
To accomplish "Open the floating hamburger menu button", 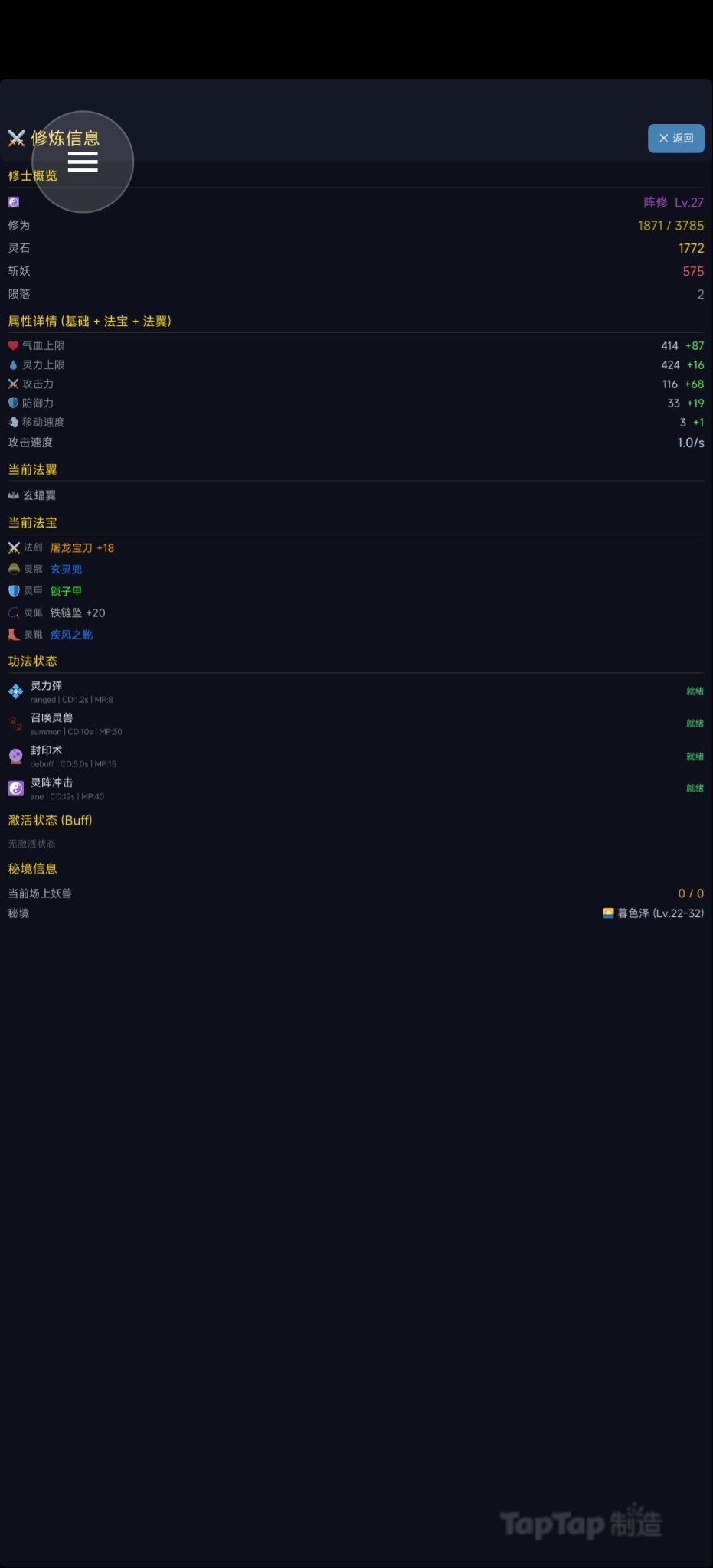I will pos(83,162).
